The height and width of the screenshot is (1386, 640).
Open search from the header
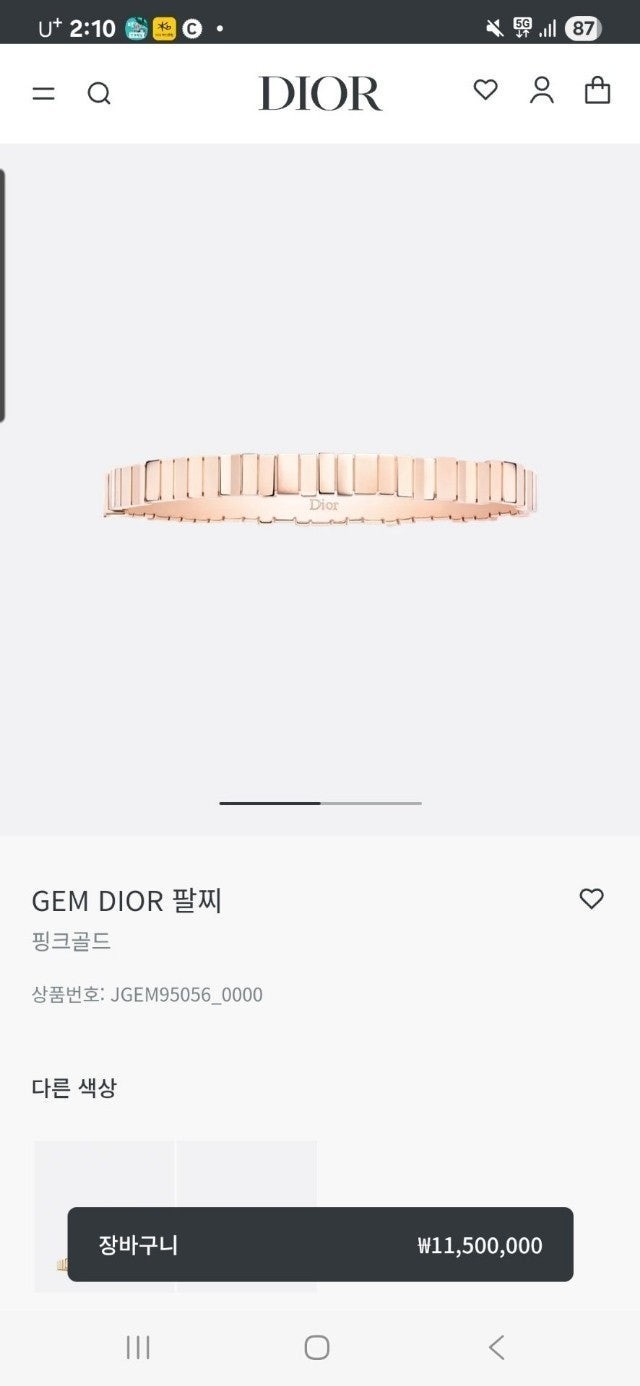(99, 94)
